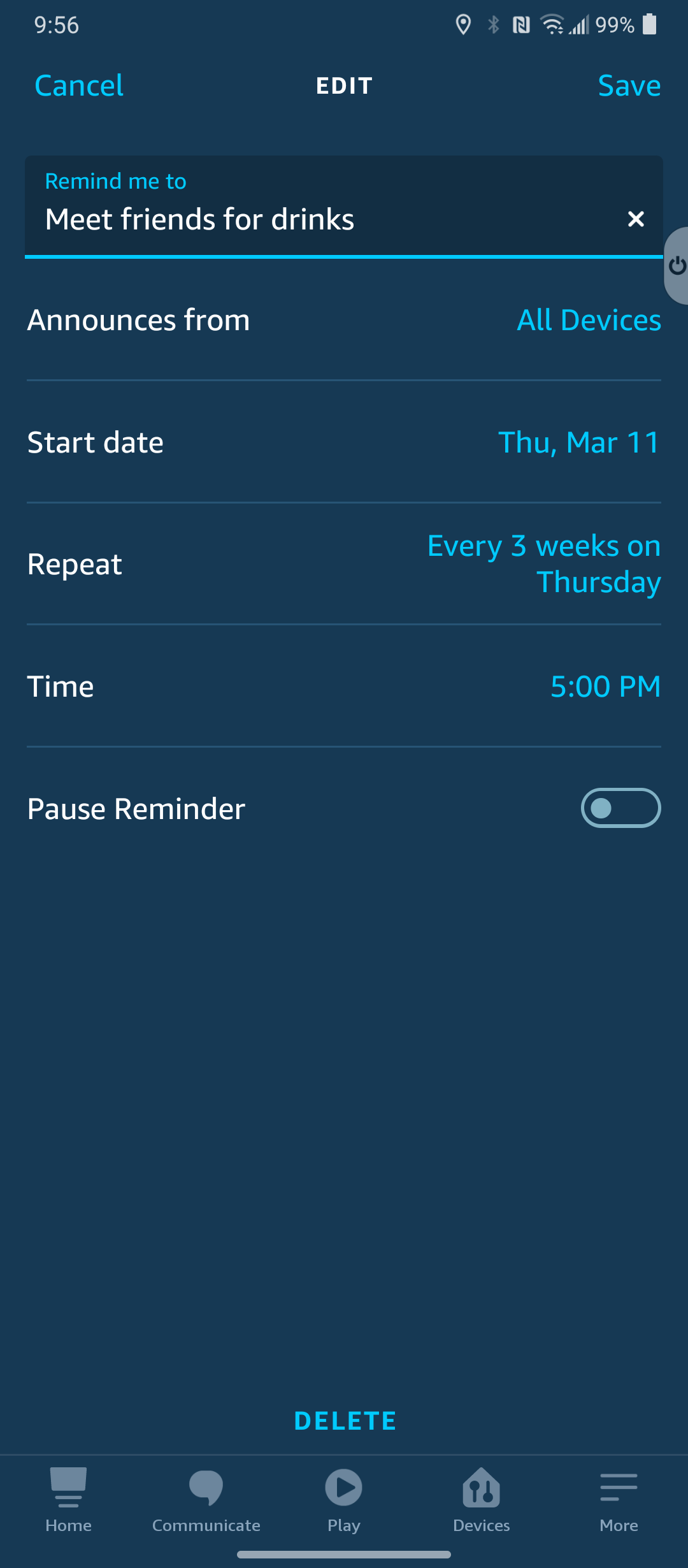Edit the reminder text field
Viewport: 688px width, 1568px height.
coord(319,219)
